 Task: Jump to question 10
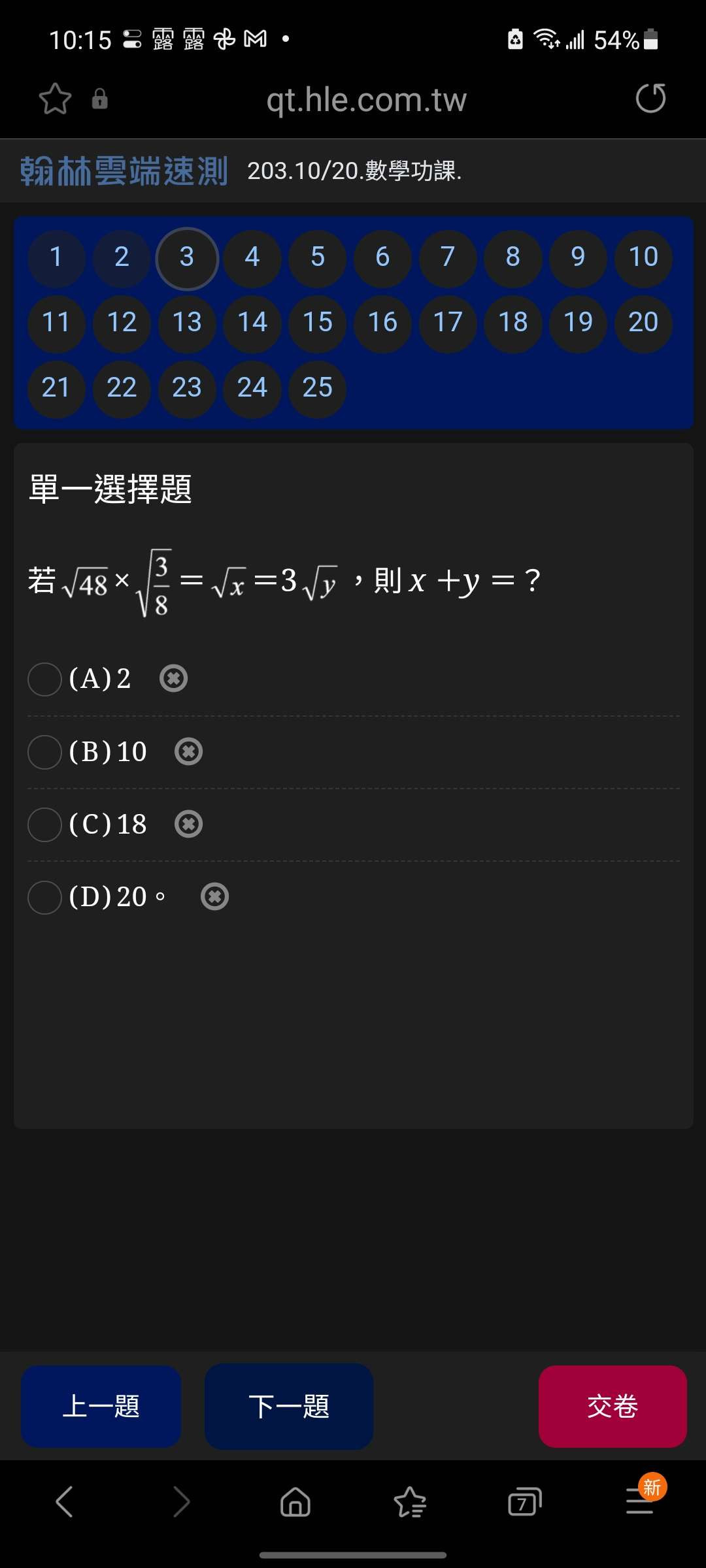643,257
